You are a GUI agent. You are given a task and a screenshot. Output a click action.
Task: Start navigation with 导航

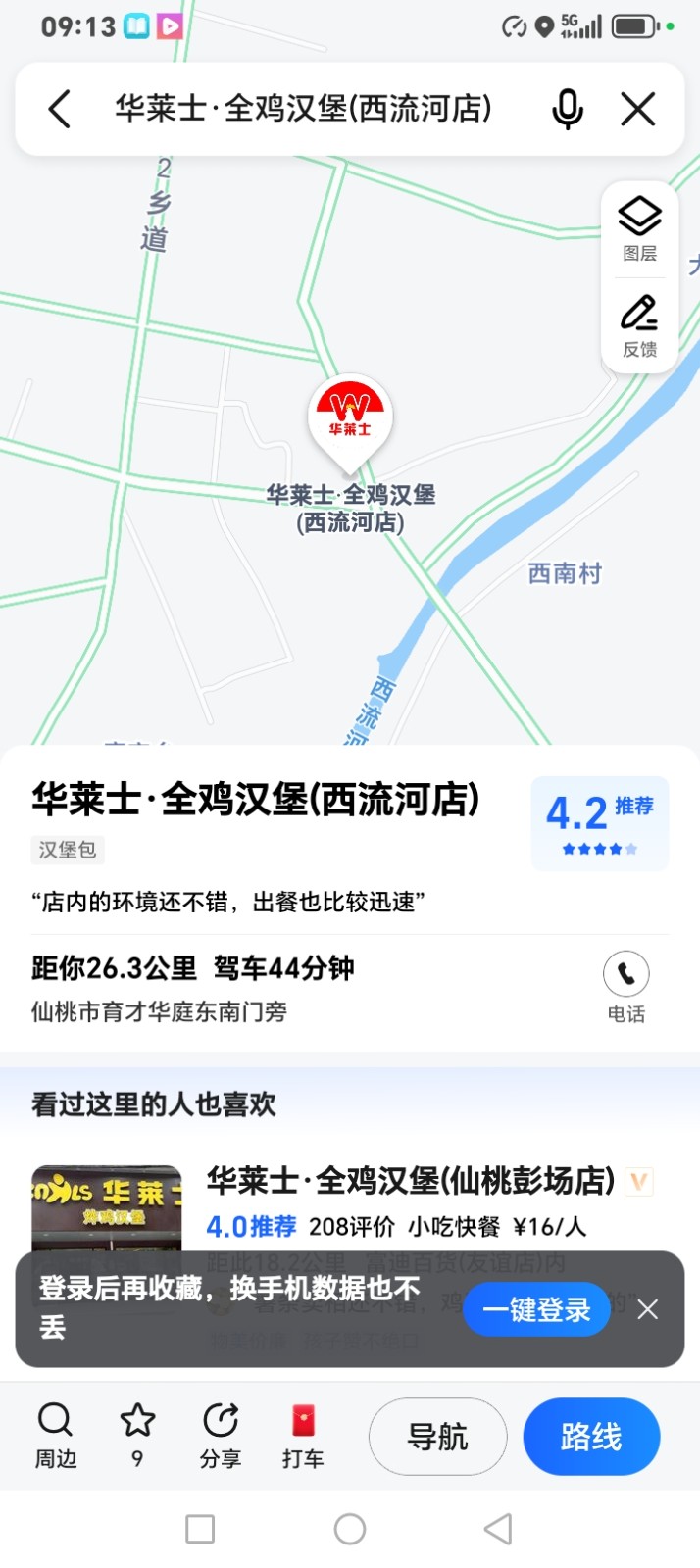click(x=437, y=1437)
